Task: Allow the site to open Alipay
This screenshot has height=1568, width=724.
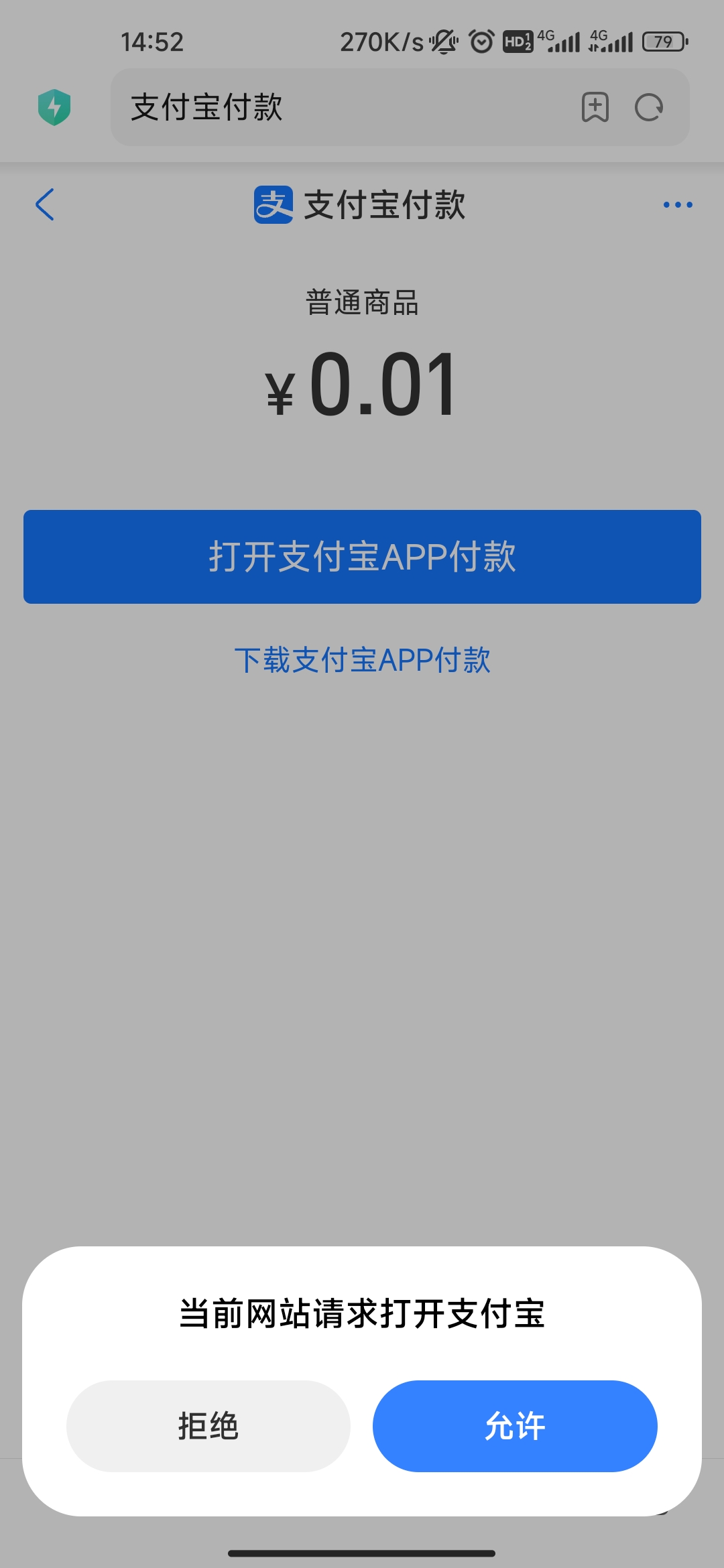Action: pyautogui.click(x=515, y=1426)
